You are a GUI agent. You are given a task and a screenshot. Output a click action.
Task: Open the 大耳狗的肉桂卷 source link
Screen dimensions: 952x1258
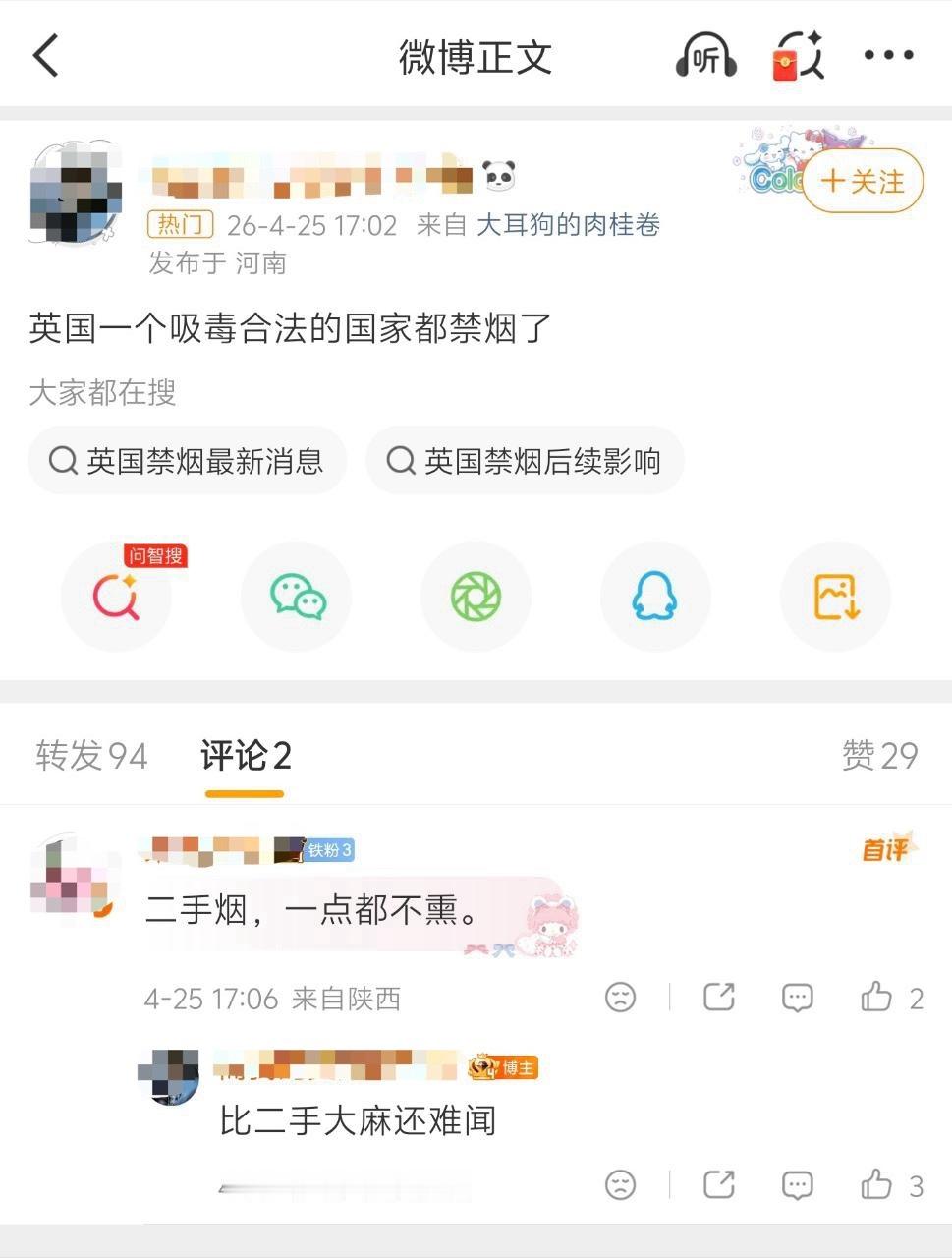point(569,225)
